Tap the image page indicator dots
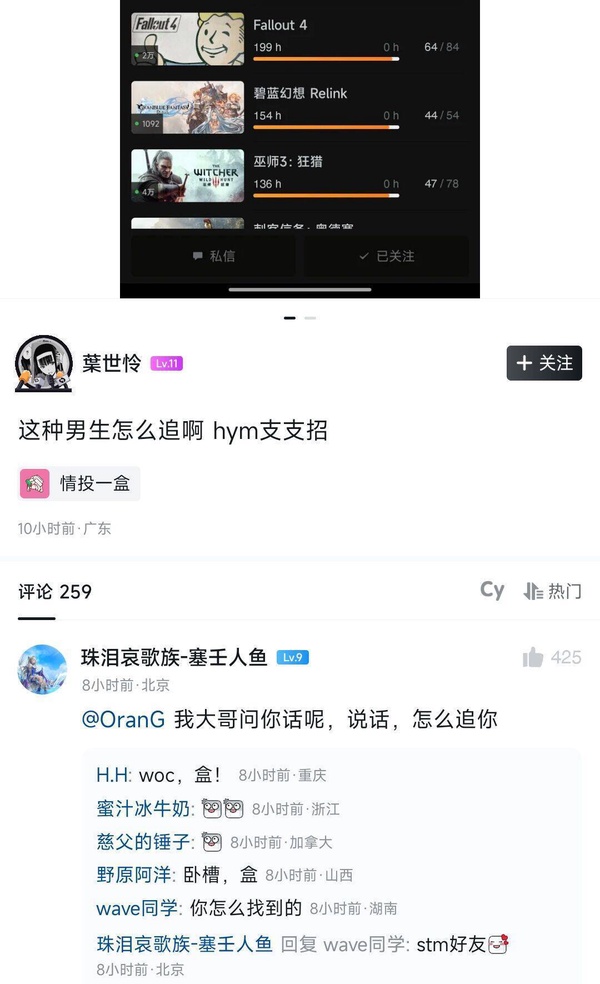This screenshot has height=984, width=600. [299, 318]
